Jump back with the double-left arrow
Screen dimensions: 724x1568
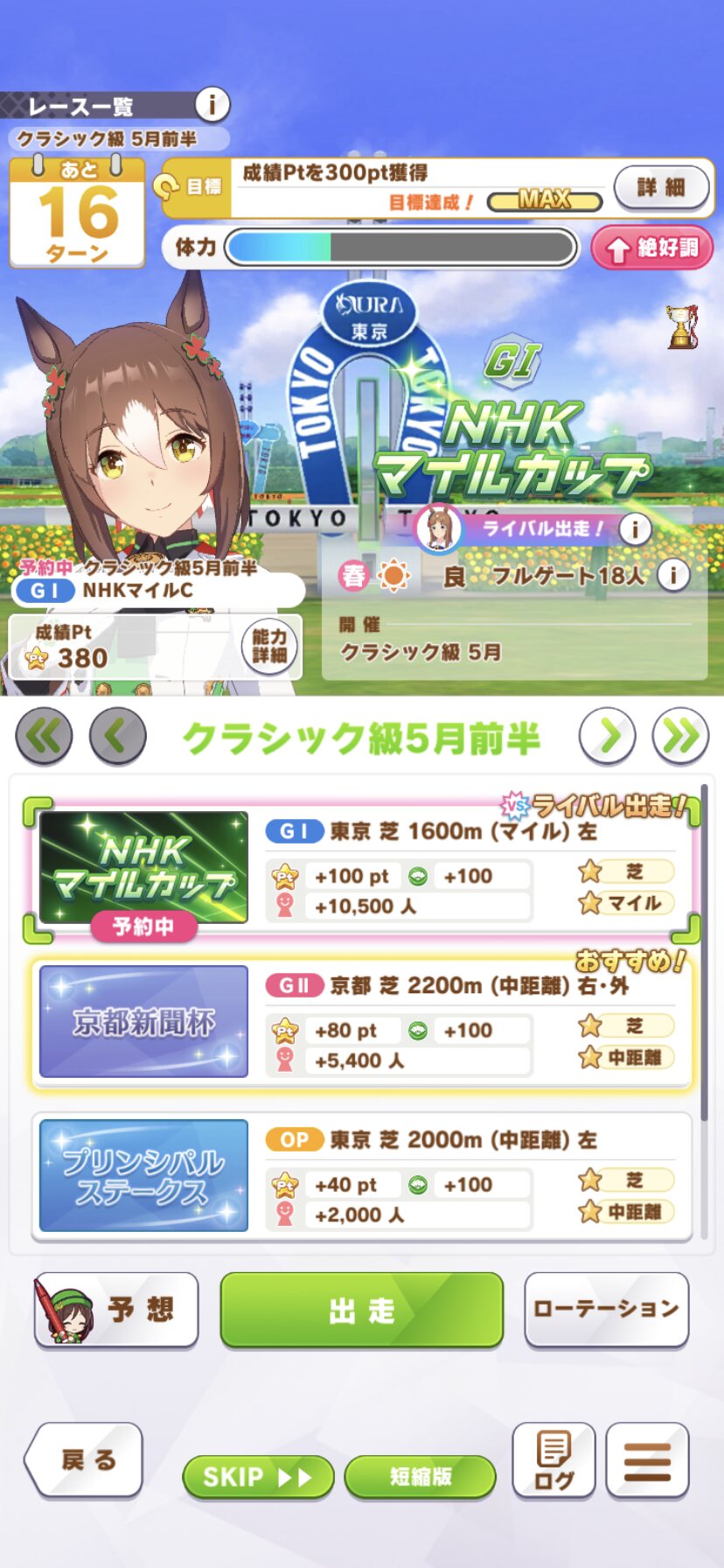coord(44,737)
